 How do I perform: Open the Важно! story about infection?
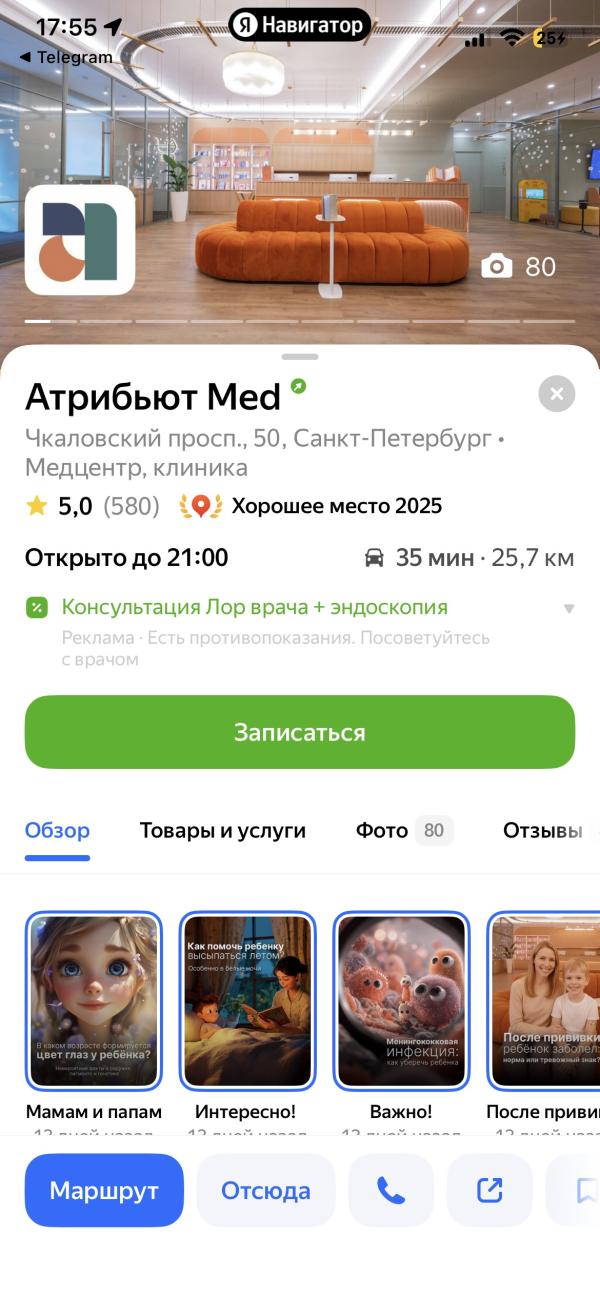(x=401, y=1000)
